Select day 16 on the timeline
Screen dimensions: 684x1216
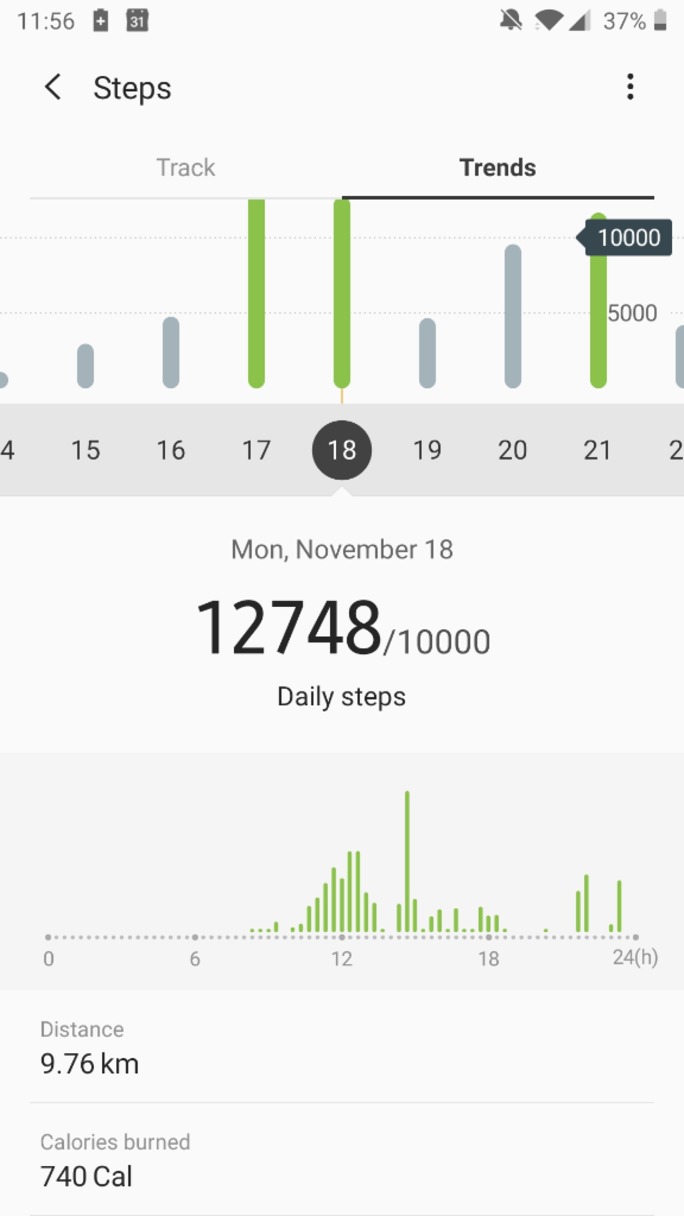pos(171,450)
